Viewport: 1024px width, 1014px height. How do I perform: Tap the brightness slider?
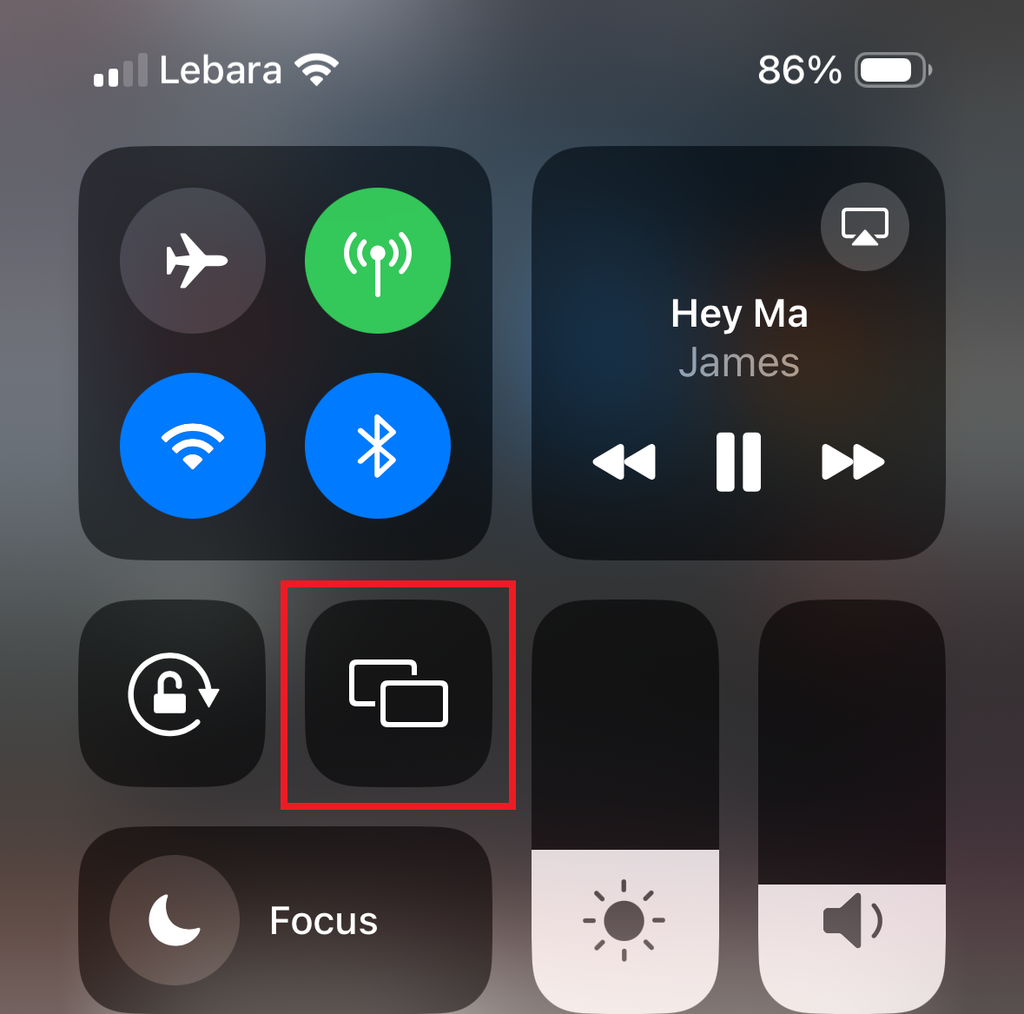point(624,806)
